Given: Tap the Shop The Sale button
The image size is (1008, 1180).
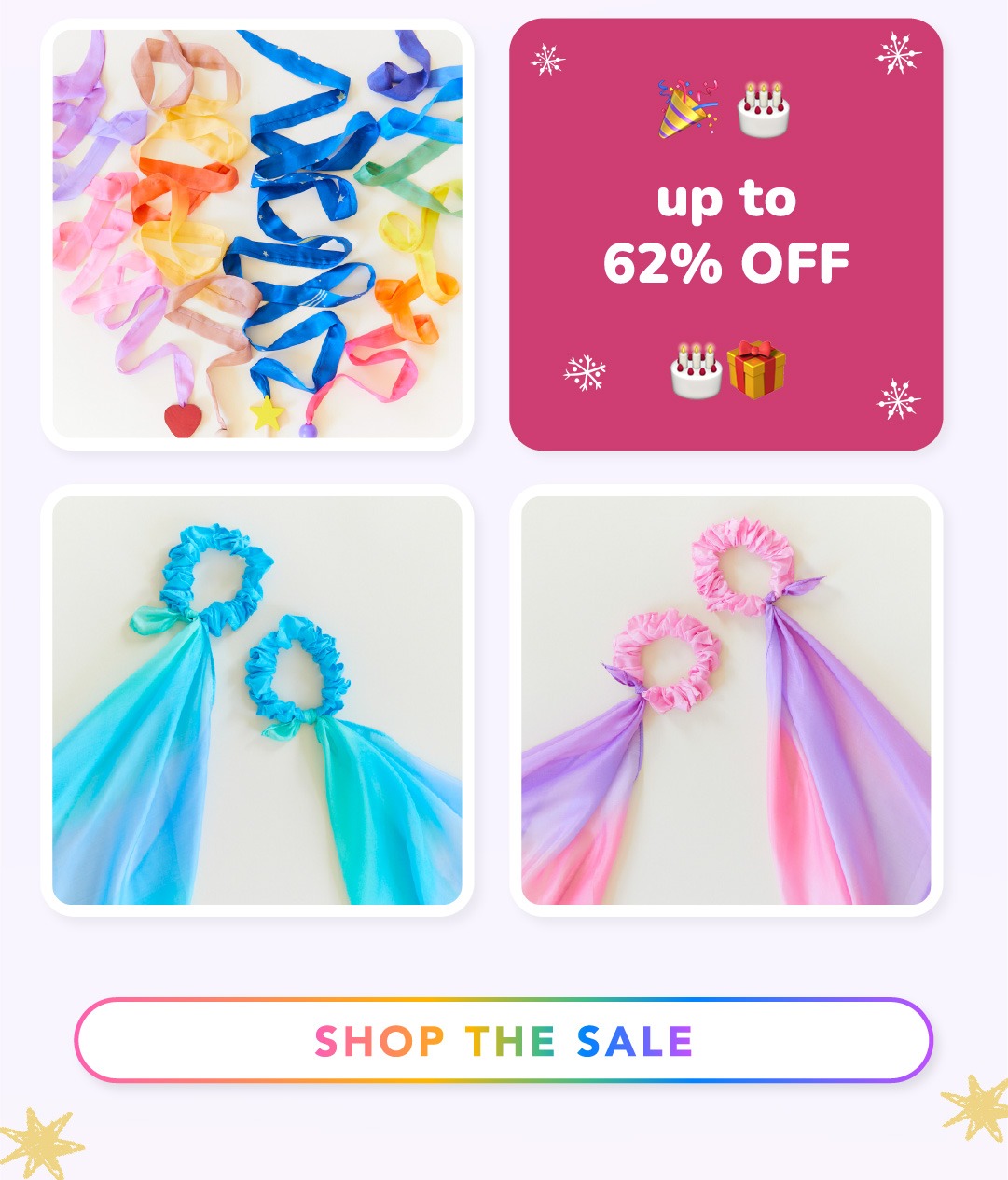Looking at the screenshot, I should pos(504,1040).
